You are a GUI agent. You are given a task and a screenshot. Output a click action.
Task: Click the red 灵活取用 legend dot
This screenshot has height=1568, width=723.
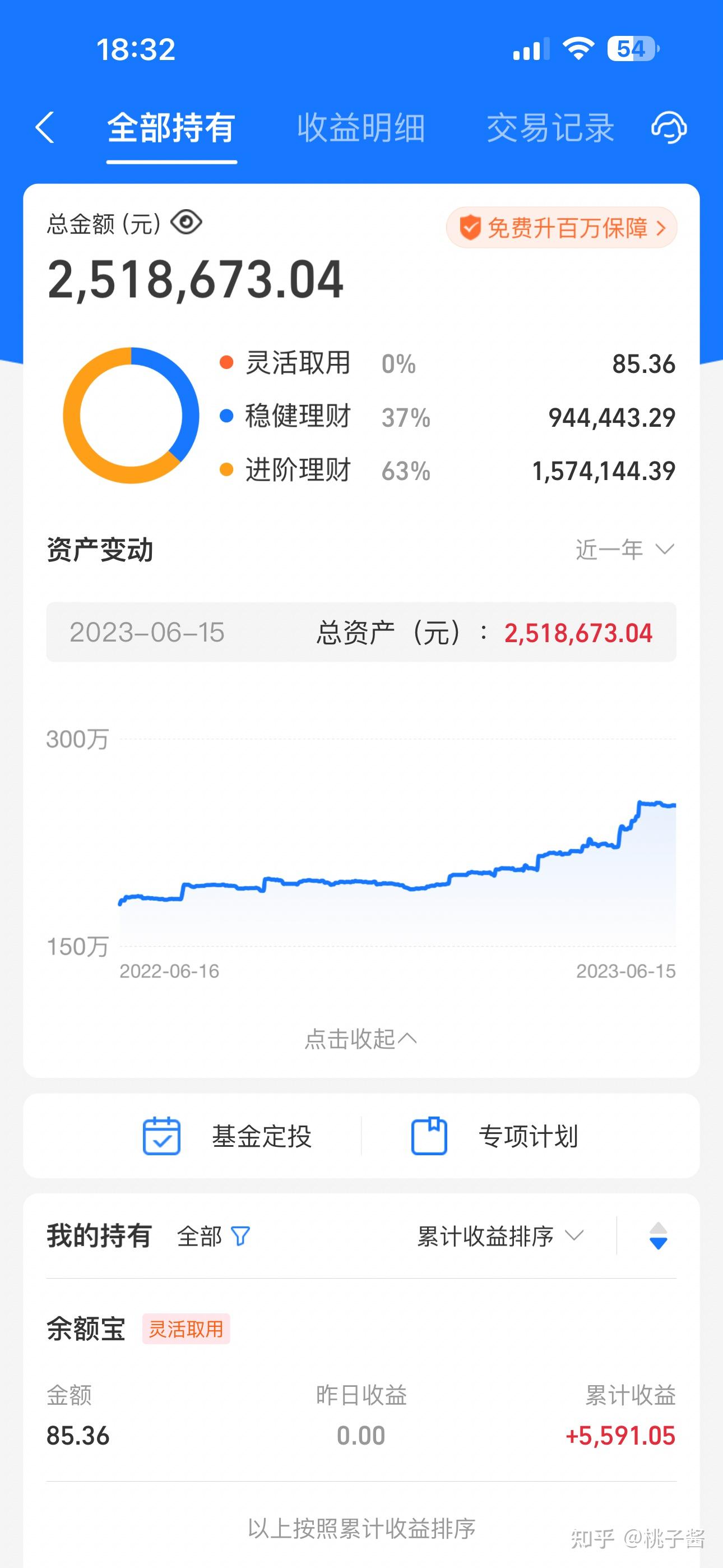pyautogui.click(x=226, y=362)
